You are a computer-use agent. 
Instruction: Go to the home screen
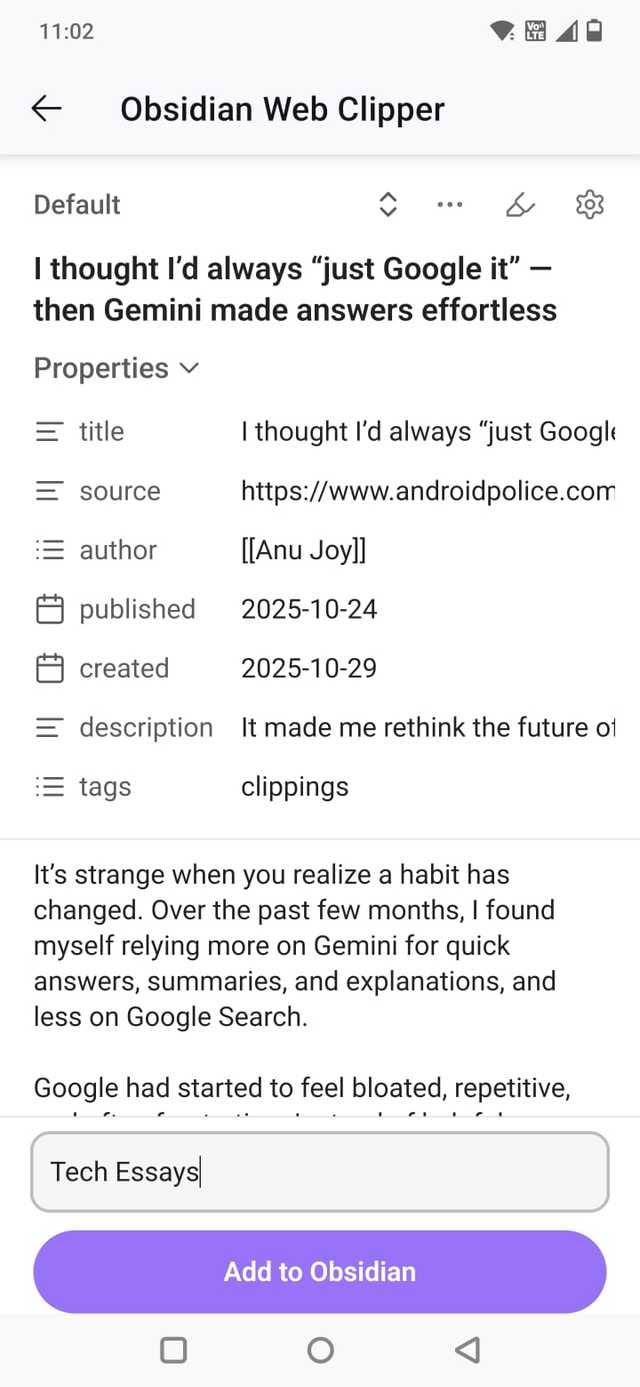click(320, 1350)
